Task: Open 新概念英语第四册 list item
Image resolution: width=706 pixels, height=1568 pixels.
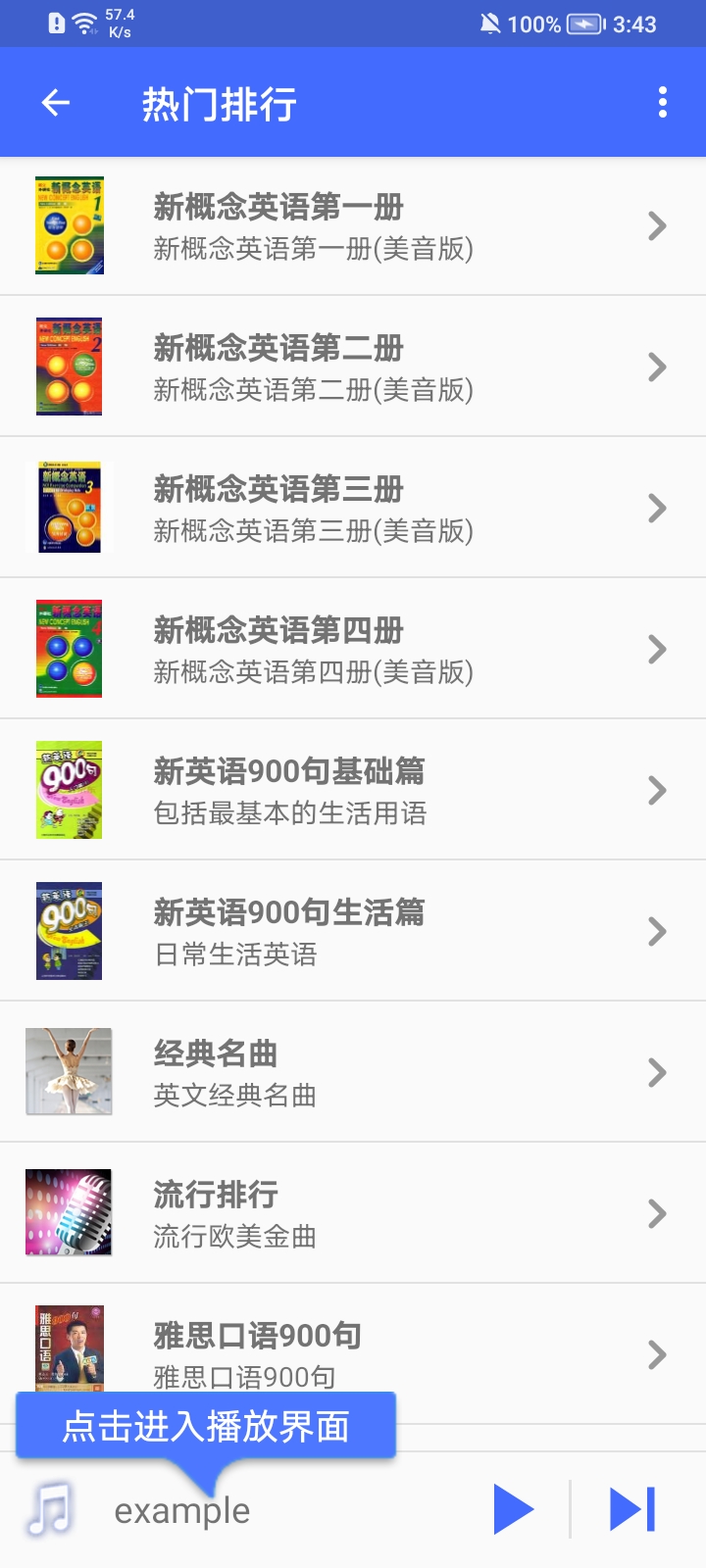Action: tap(353, 650)
